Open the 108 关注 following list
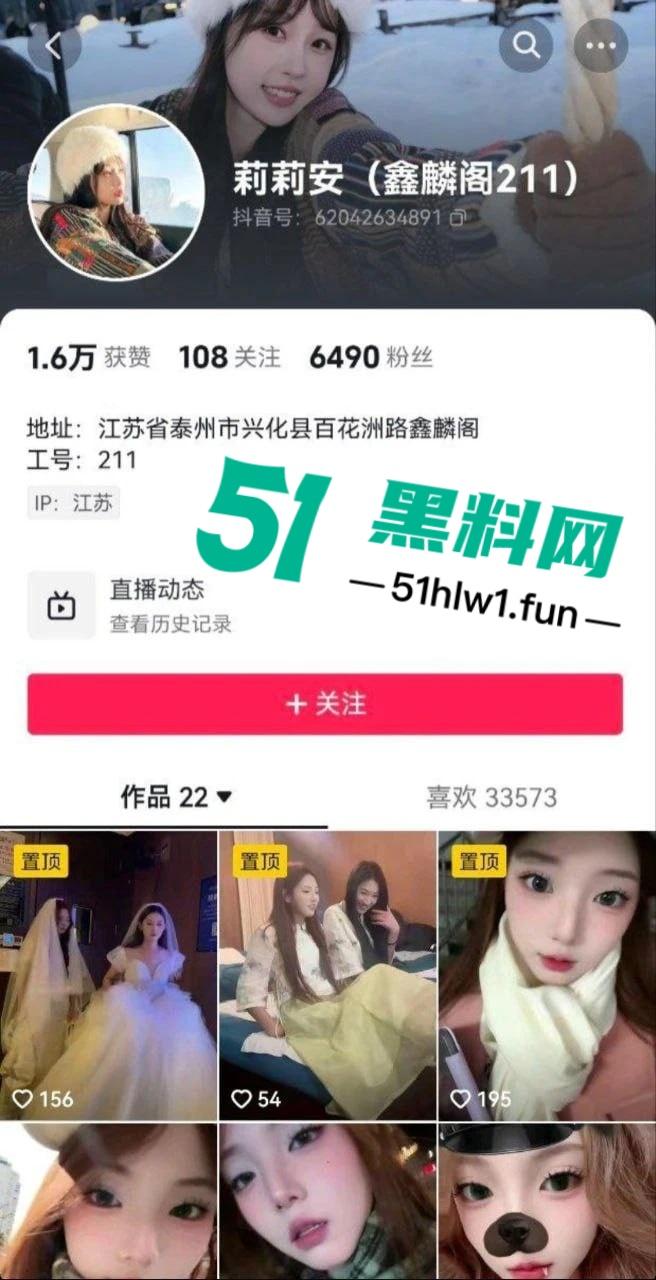656x1280 pixels. point(229,357)
